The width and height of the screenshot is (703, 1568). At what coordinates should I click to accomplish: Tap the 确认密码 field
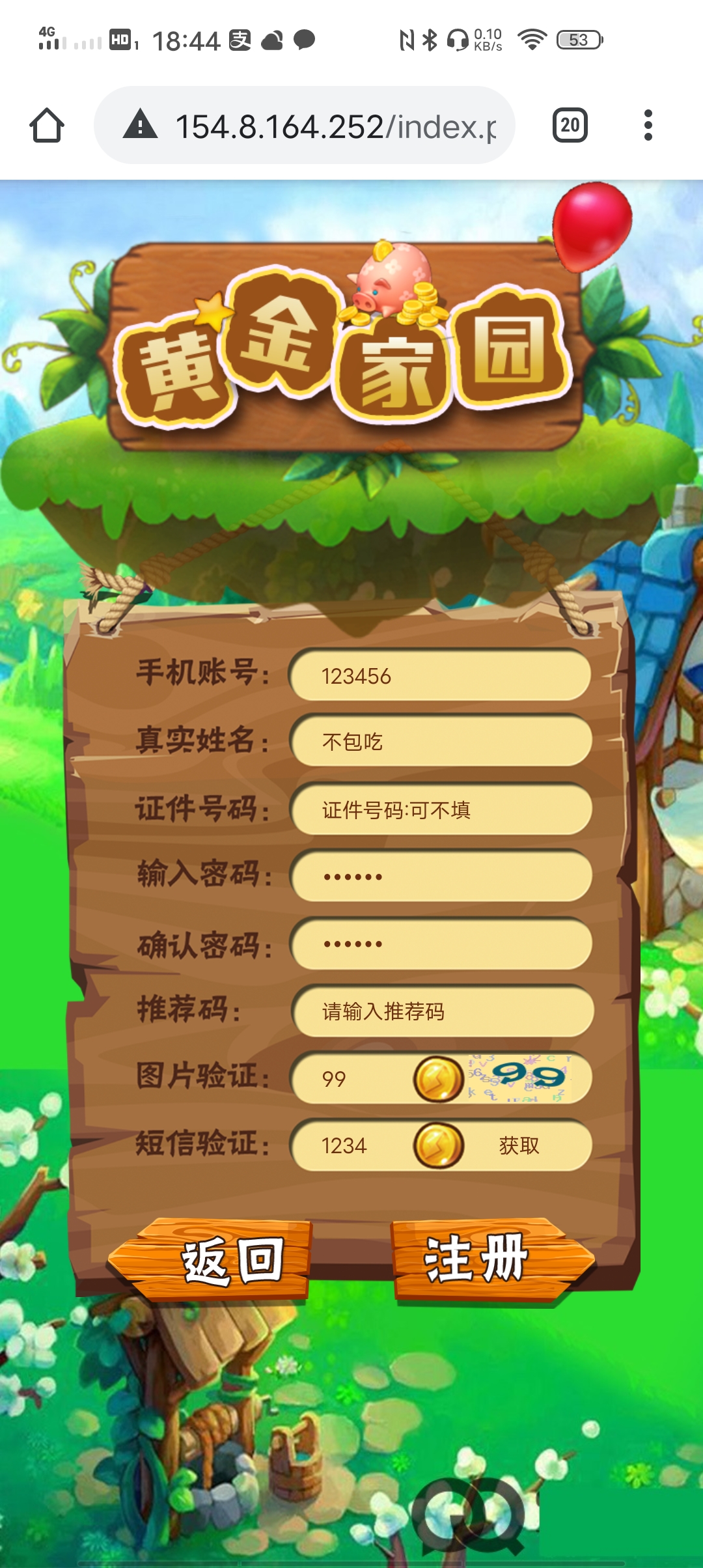[x=441, y=944]
